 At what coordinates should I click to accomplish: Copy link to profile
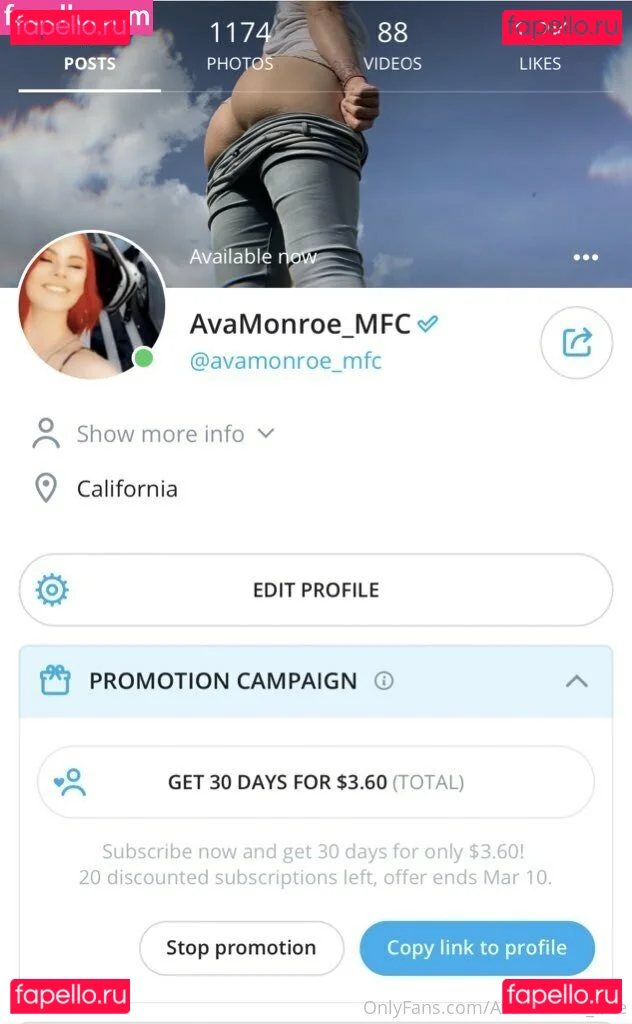(476, 947)
